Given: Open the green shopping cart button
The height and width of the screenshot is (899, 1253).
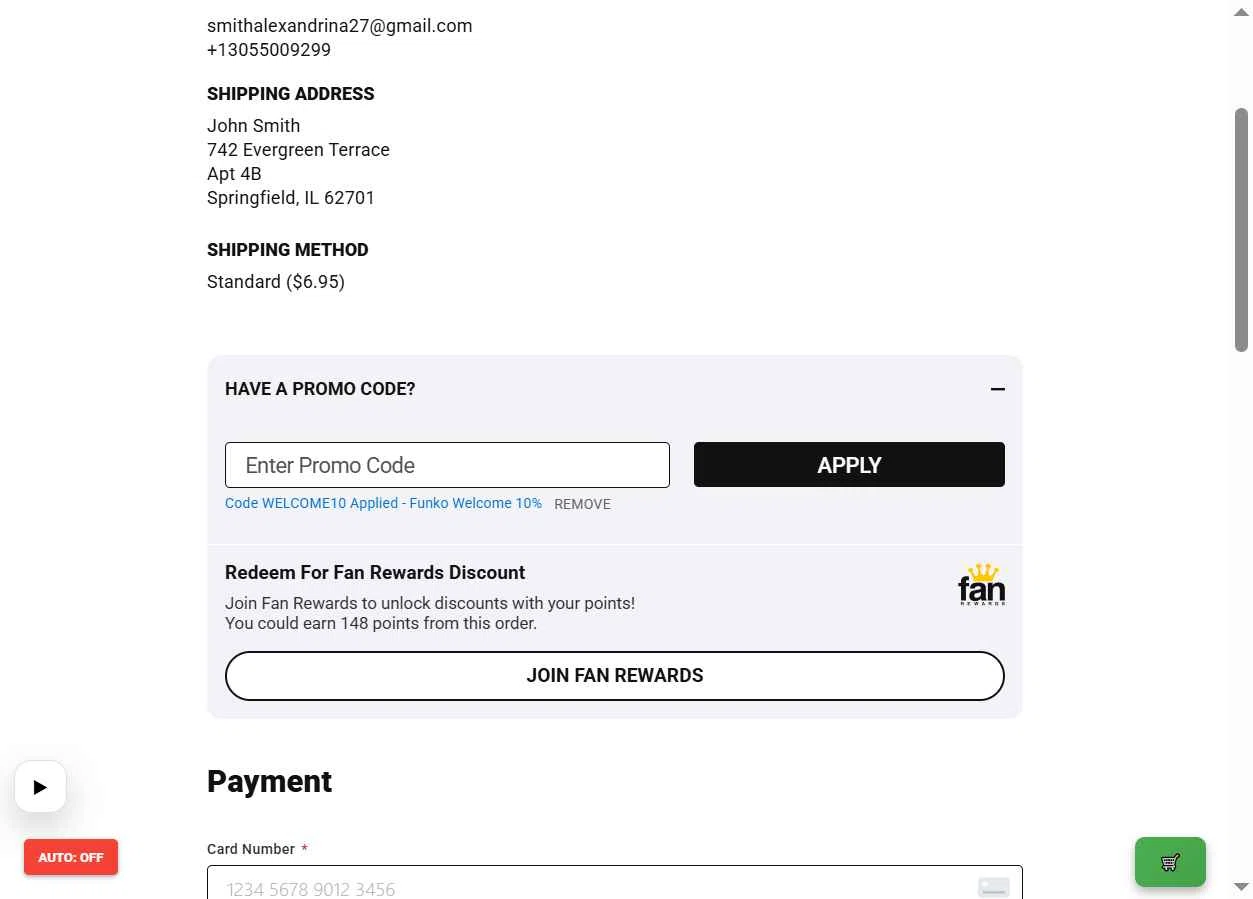Looking at the screenshot, I should (1170, 862).
